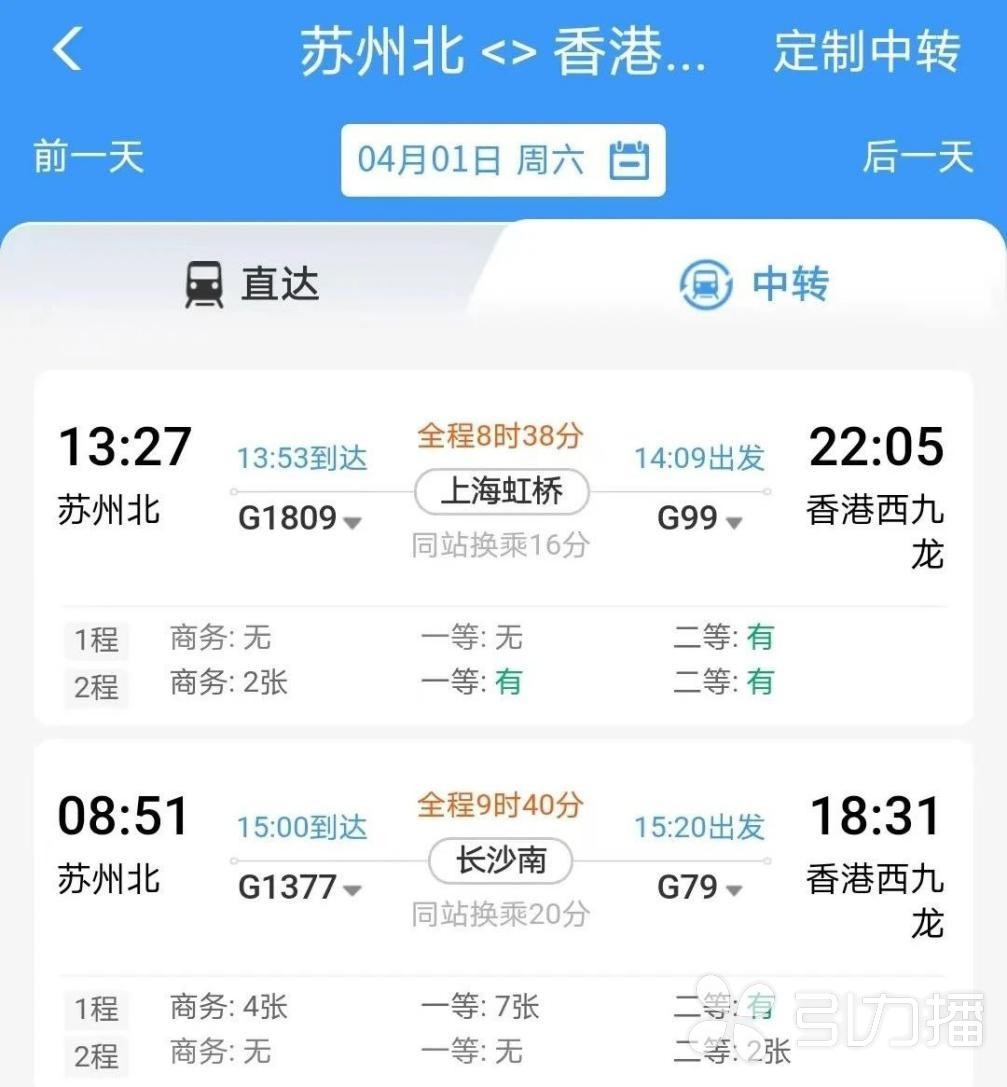Switch to the 直达 direct tab
Image resolution: width=1007 pixels, height=1087 pixels.
pyautogui.click(x=252, y=284)
